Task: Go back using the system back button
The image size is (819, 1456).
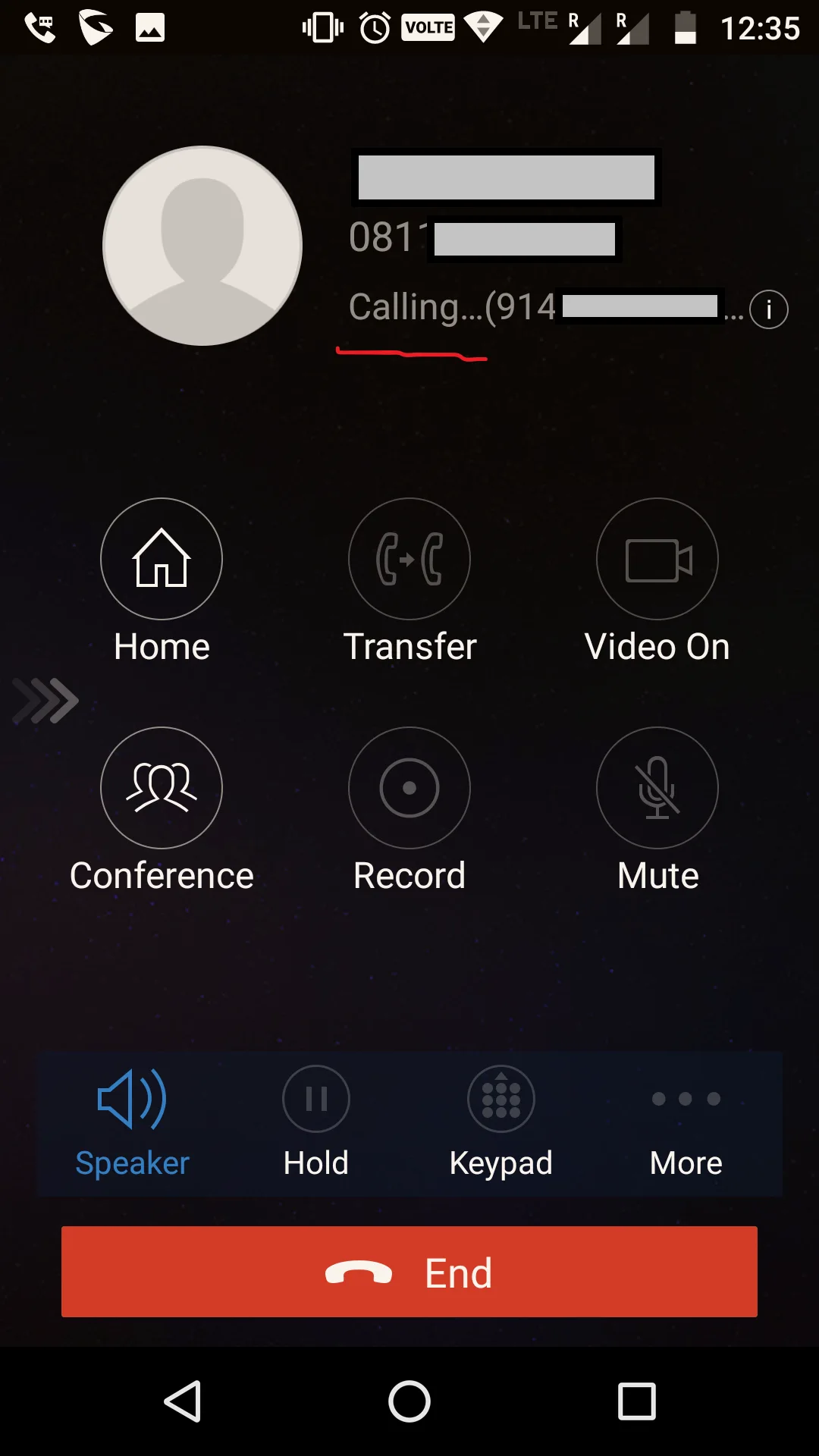Action: pyautogui.click(x=183, y=1401)
